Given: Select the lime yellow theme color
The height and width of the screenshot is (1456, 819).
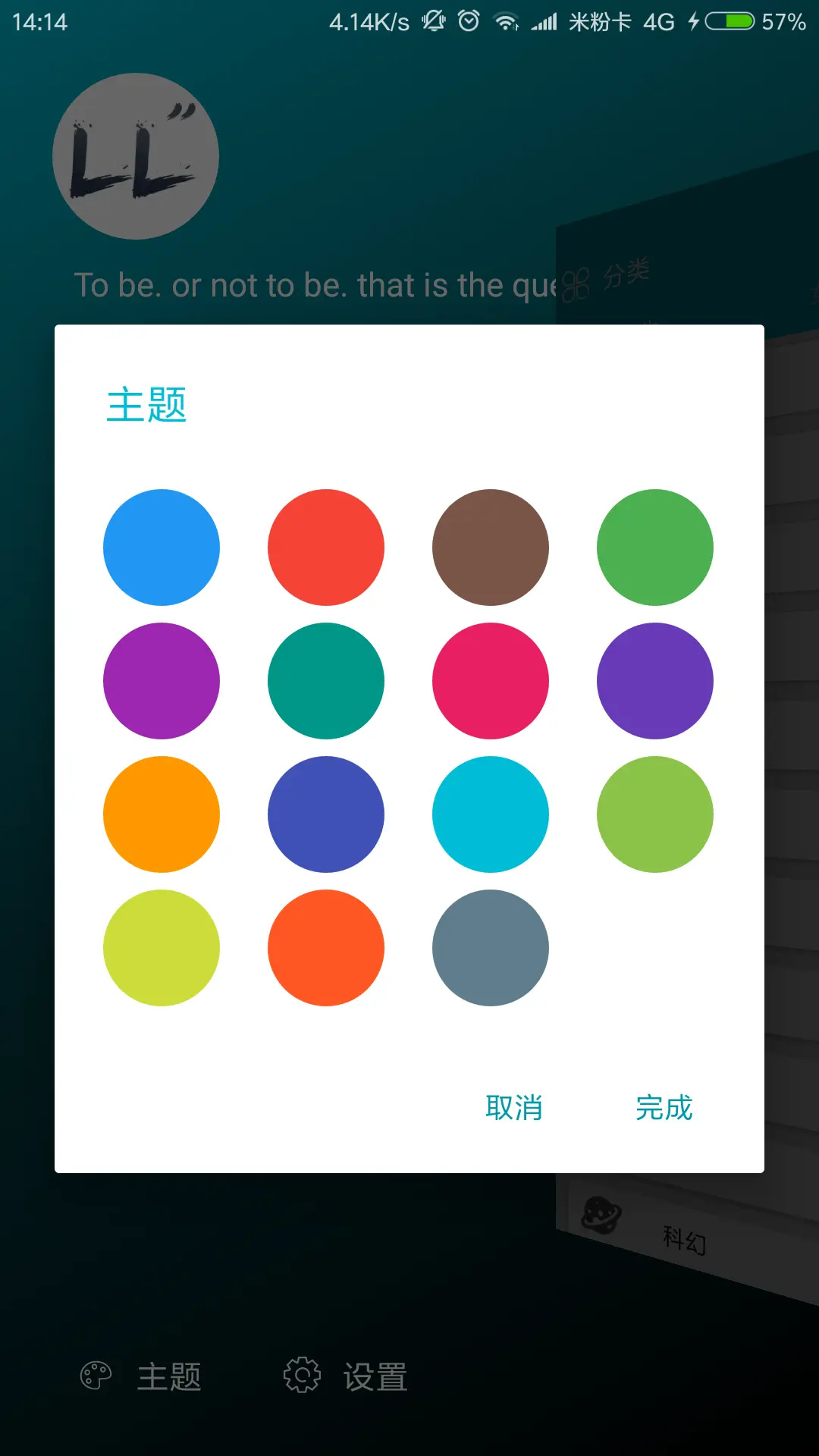Looking at the screenshot, I should pos(162,948).
